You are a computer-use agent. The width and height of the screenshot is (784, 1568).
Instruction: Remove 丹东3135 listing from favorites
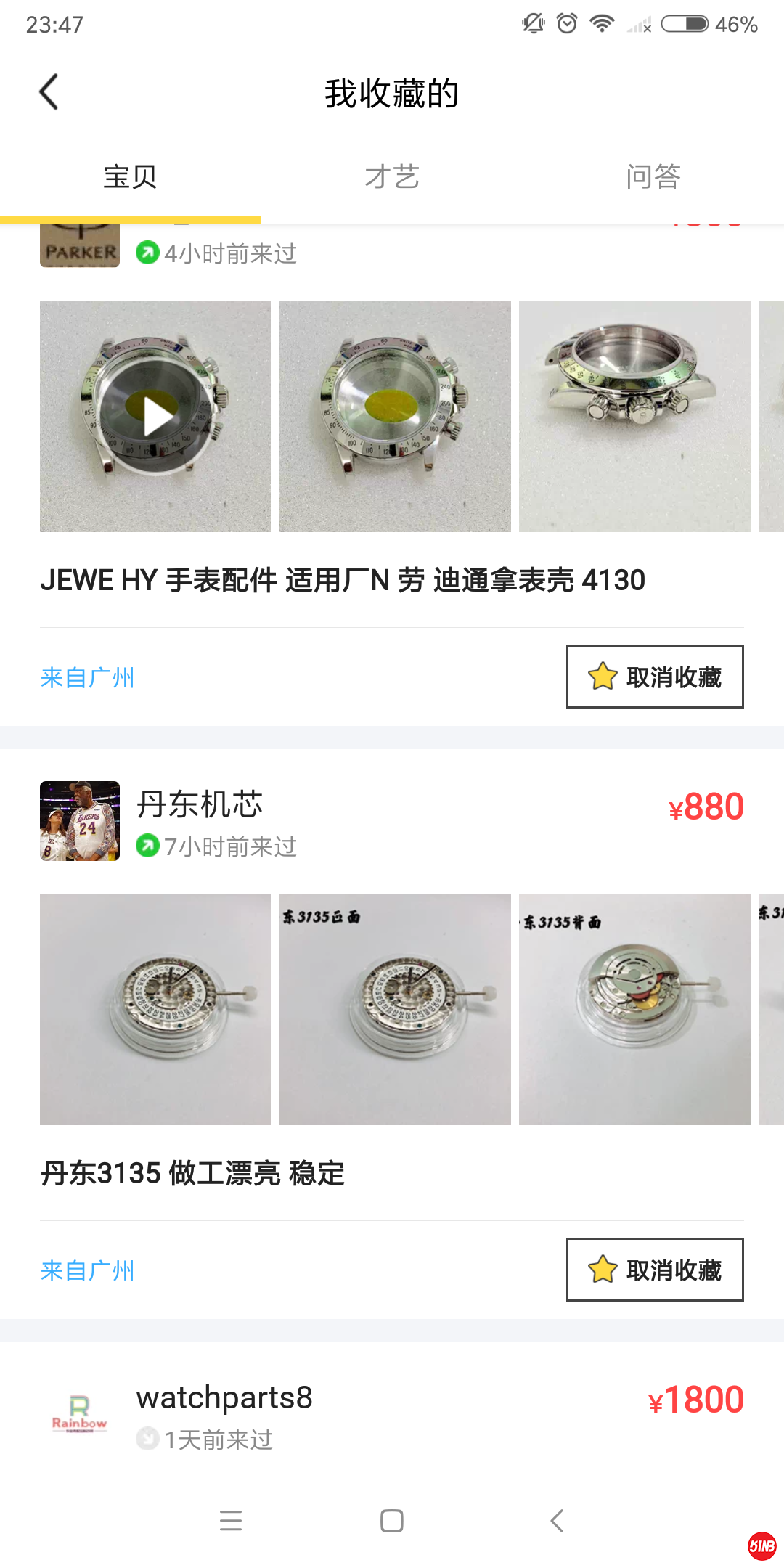point(655,1270)
